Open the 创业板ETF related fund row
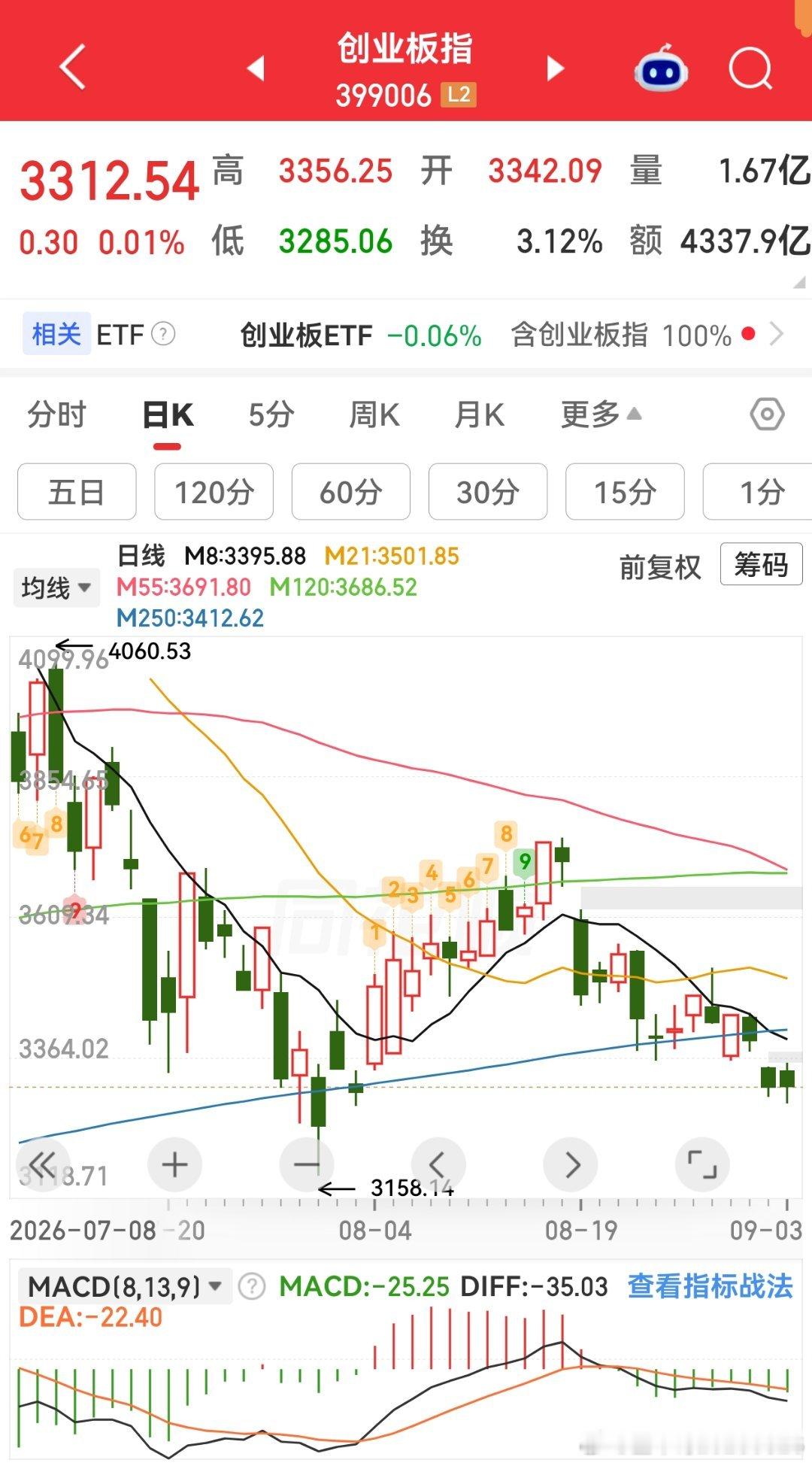This screenshot has width=812, height=1463. coord(406,334)
